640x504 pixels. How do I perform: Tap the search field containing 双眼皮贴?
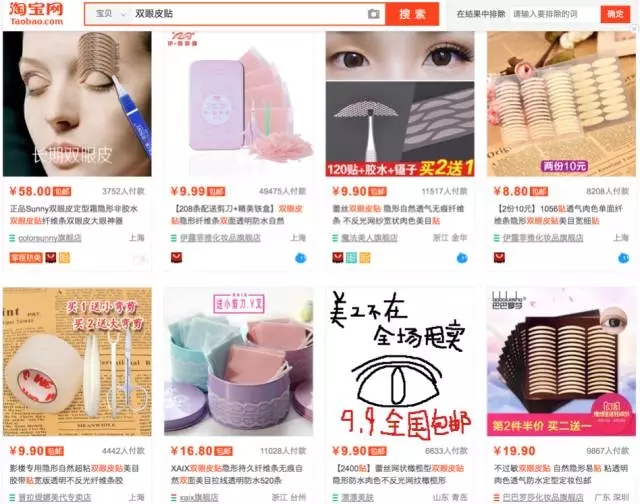pos(250,14)
